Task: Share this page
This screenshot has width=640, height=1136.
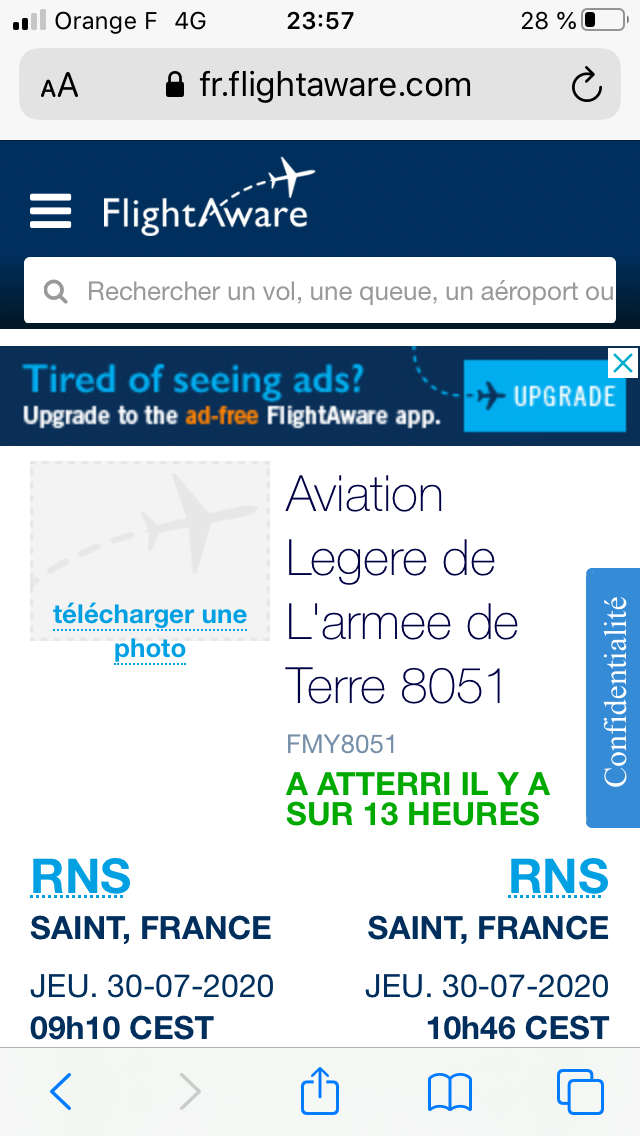Action: tap(320, 1091)
